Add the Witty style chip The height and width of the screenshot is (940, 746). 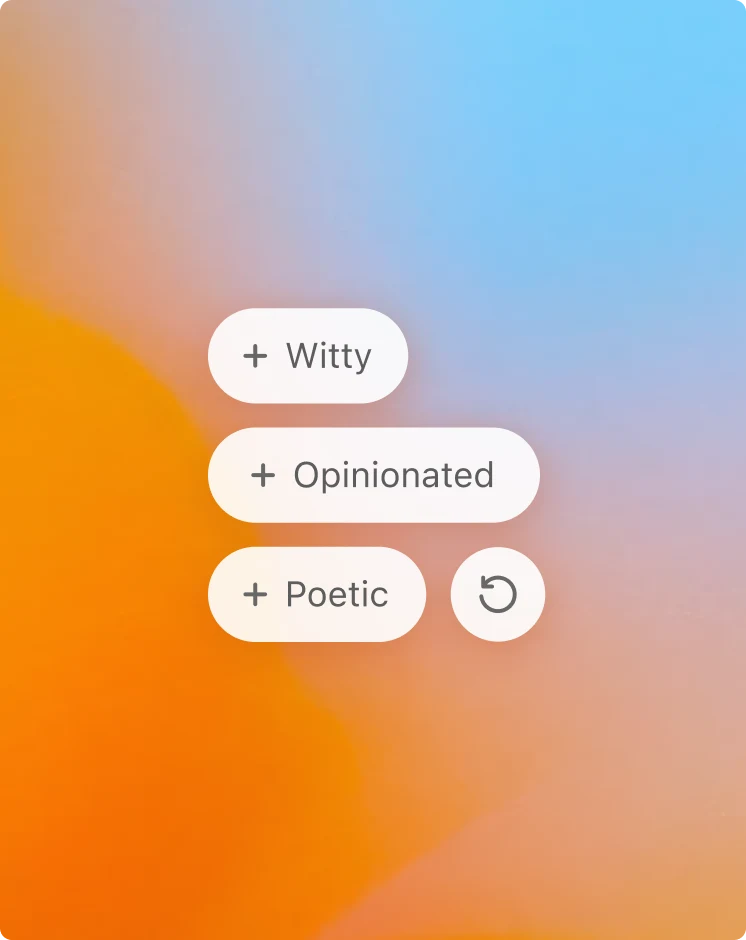(307, 356)
